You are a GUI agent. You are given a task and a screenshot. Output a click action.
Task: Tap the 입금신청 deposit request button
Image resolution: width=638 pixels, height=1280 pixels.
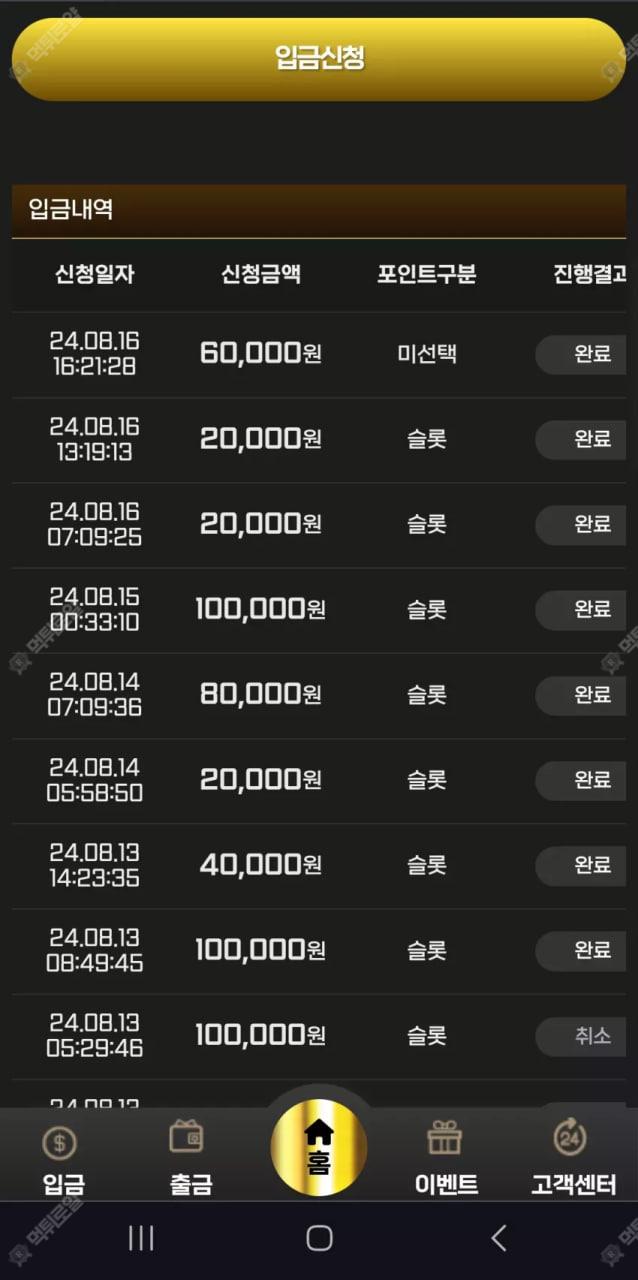coord(319,59)
